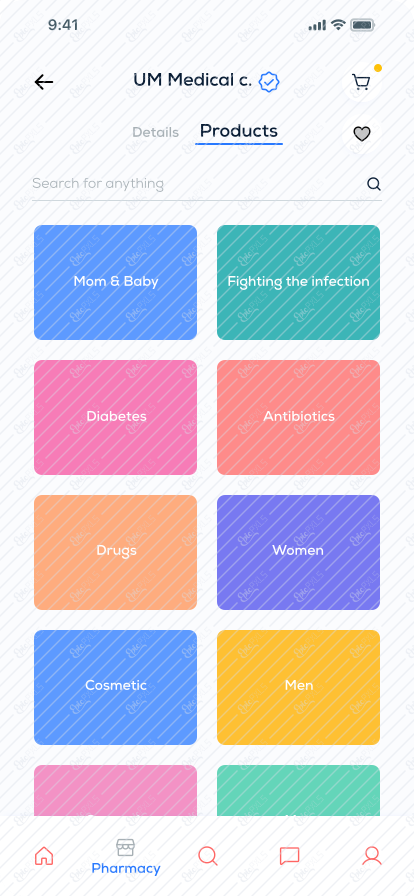Open the Cosmetic category
Viewport: 414px width, 896px height.
[x=116, y=687]
